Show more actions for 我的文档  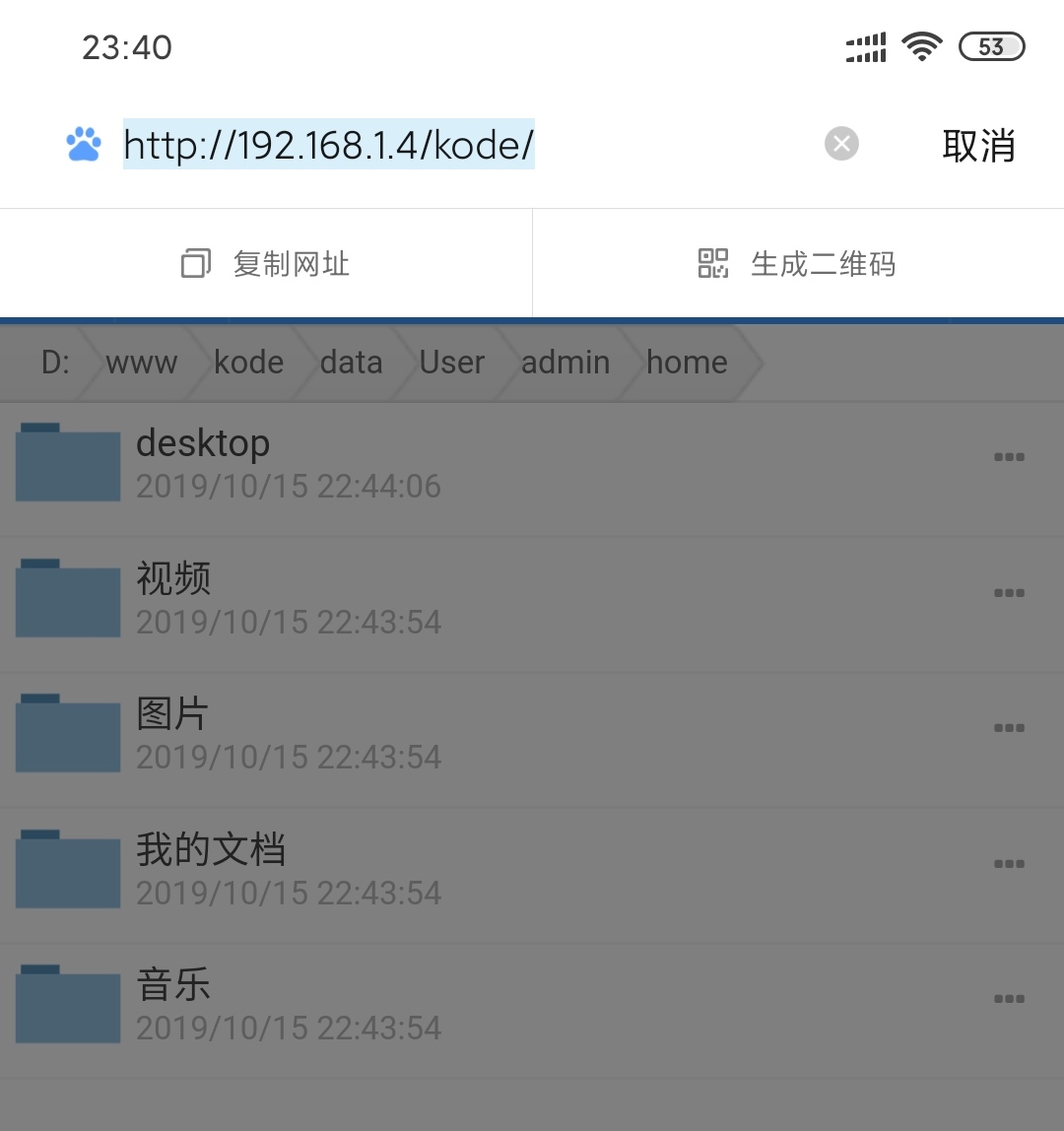1009,864
